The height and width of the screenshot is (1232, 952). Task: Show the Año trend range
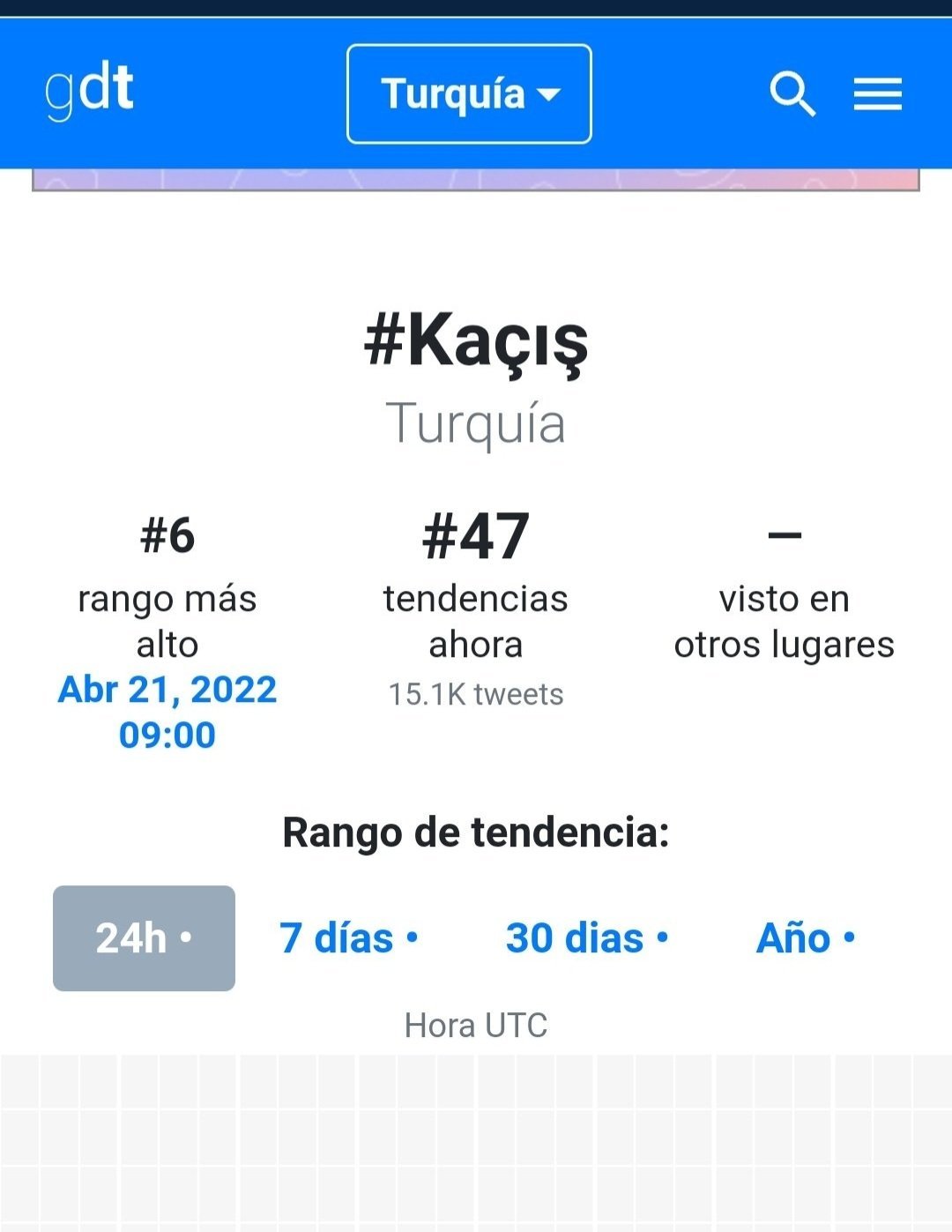click(x=805, y=938)
